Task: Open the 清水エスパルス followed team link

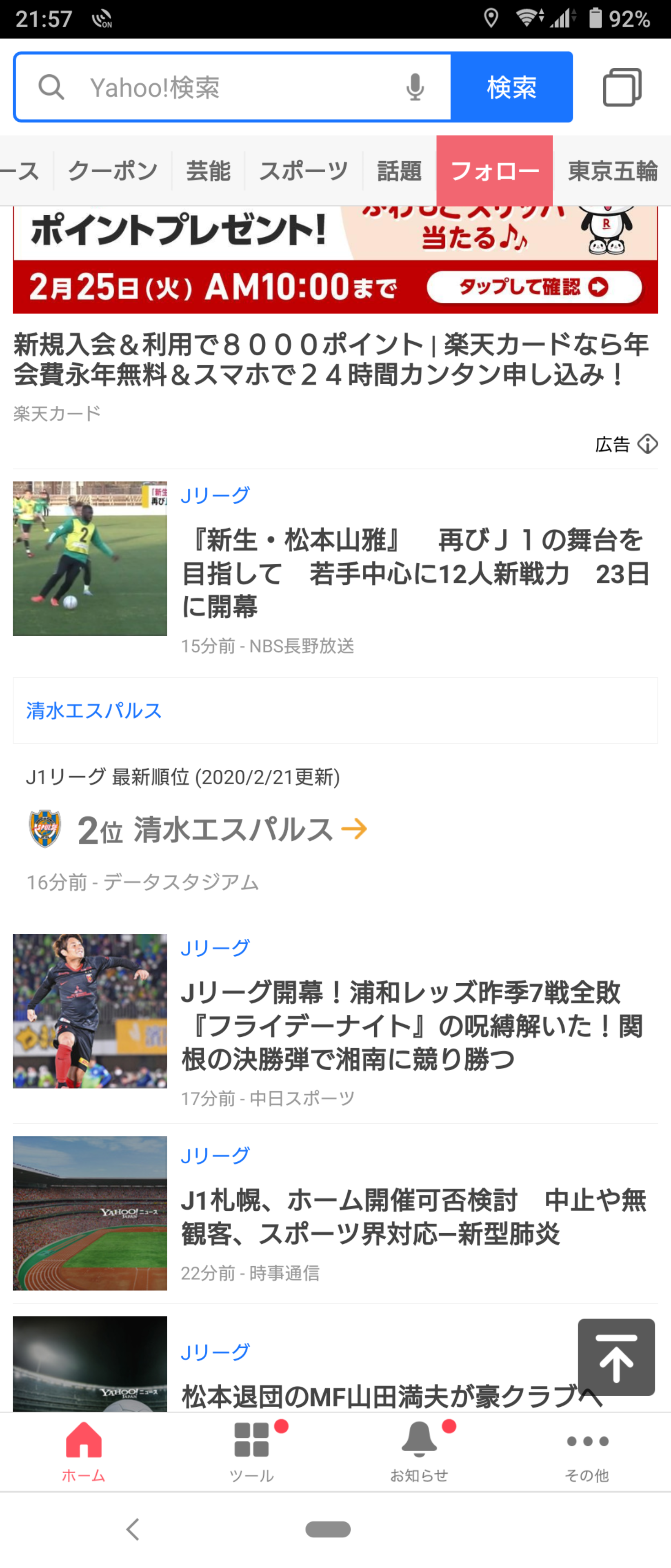Action: coord(94,710)
